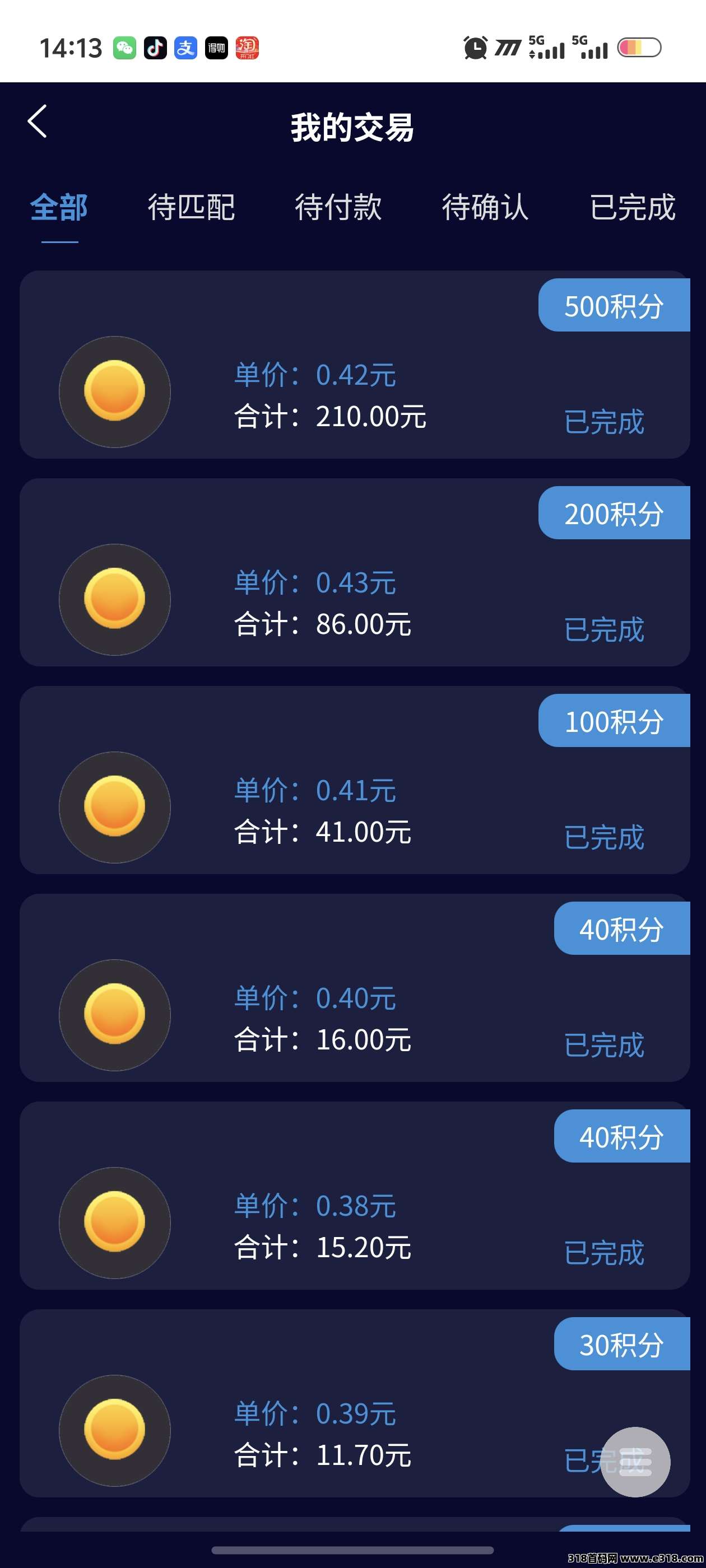This screenshot has width=706, height=1568.
Task: Open the 200积分 transaction card
Action: point(355,572)
